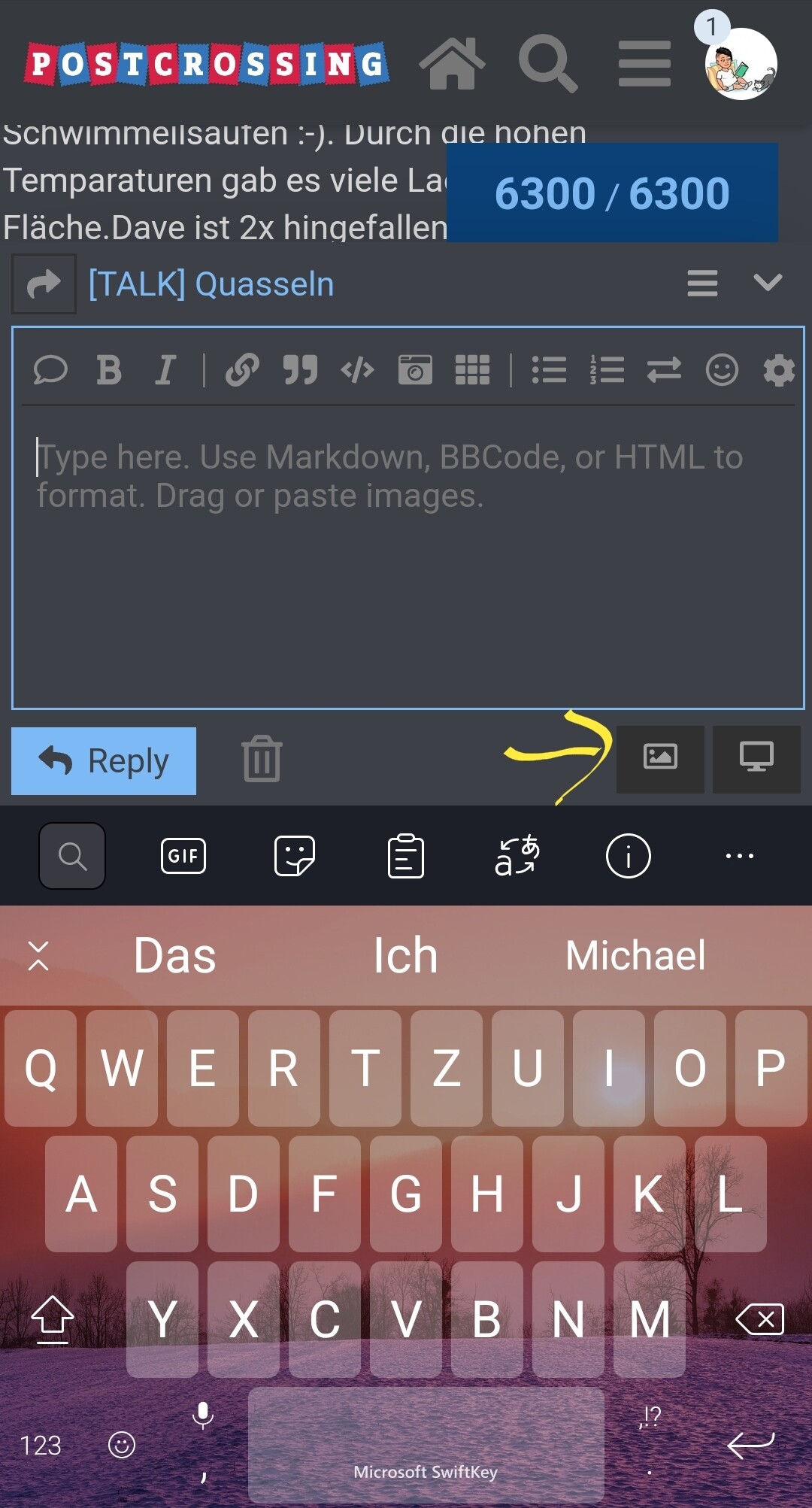The width and height of the screenshot is (812, 1508).
Task: Open the user profile avatar
Action: click(741, 64)
